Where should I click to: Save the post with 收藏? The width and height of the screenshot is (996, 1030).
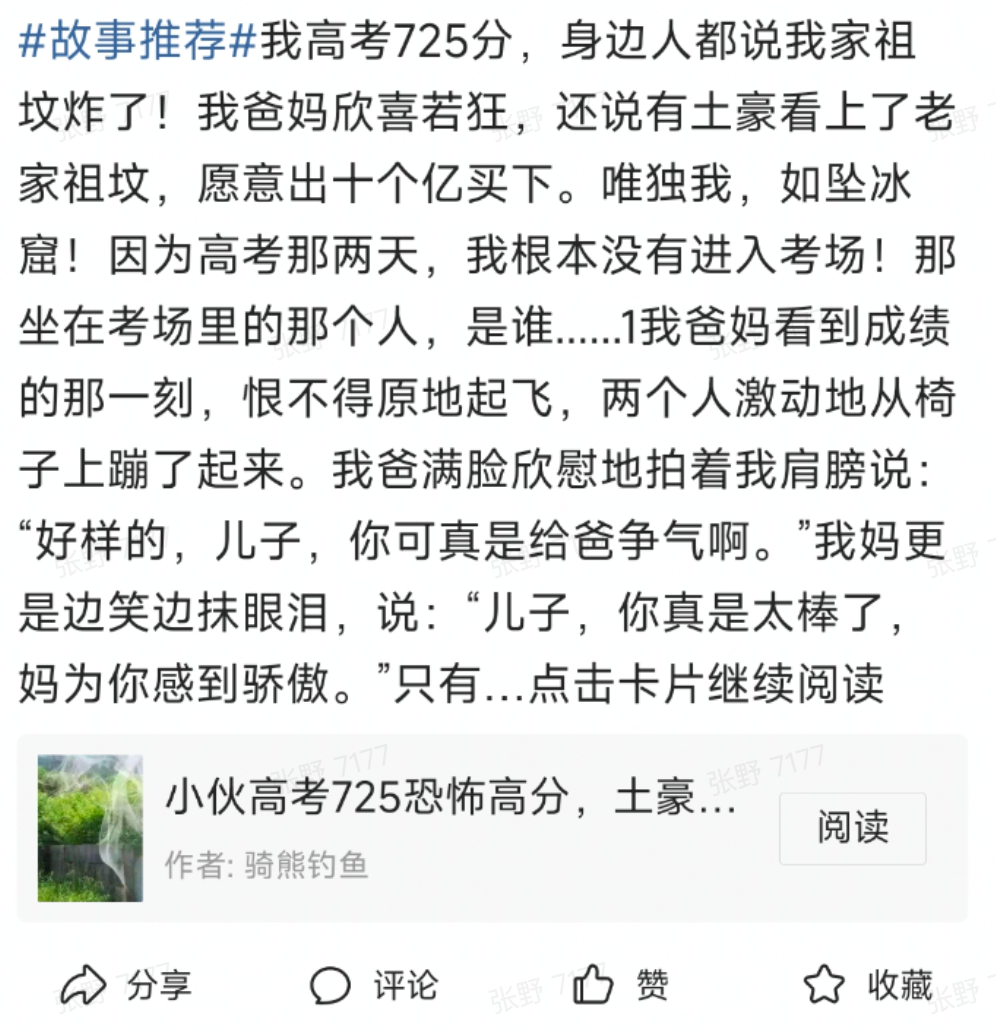click(868, 985)
